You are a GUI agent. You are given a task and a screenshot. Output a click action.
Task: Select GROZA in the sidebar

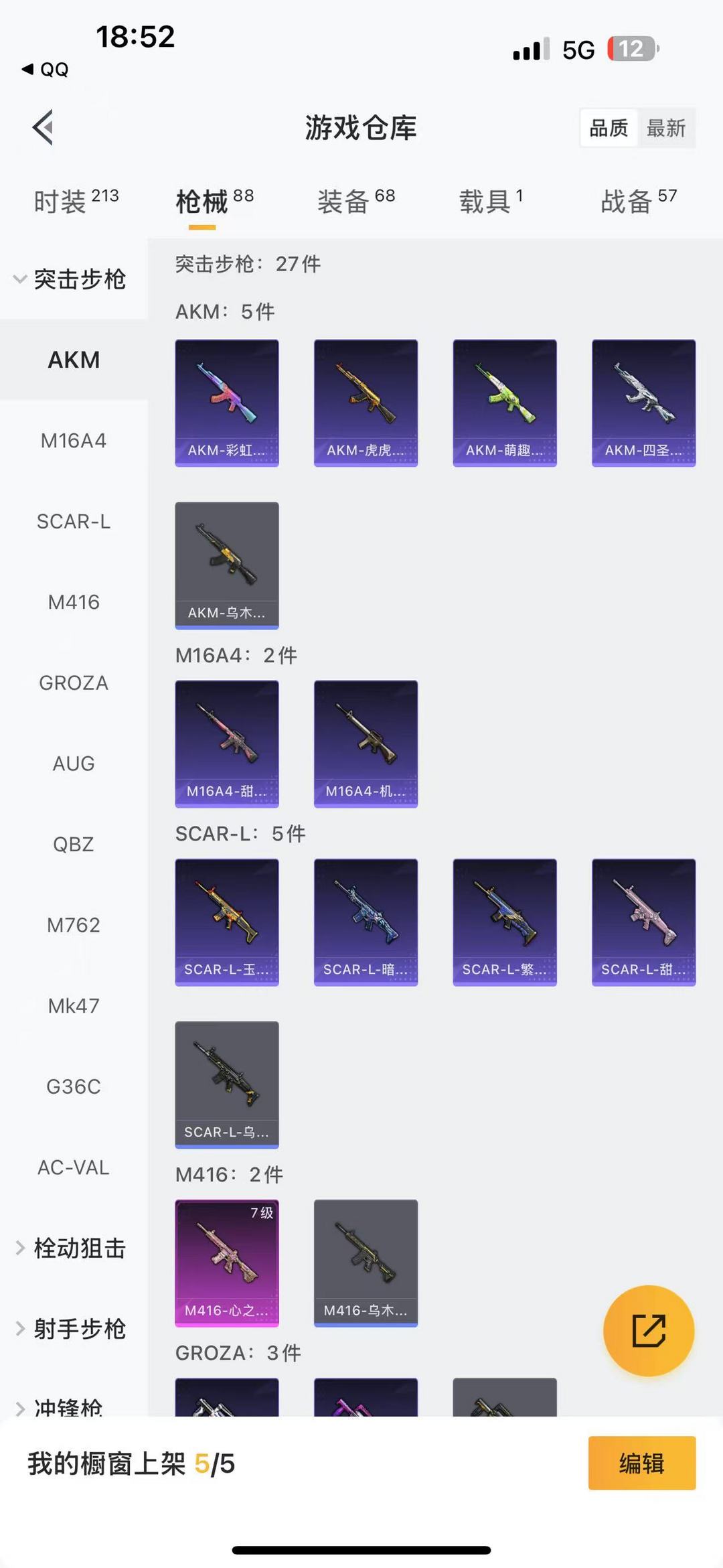pos(74,683)
